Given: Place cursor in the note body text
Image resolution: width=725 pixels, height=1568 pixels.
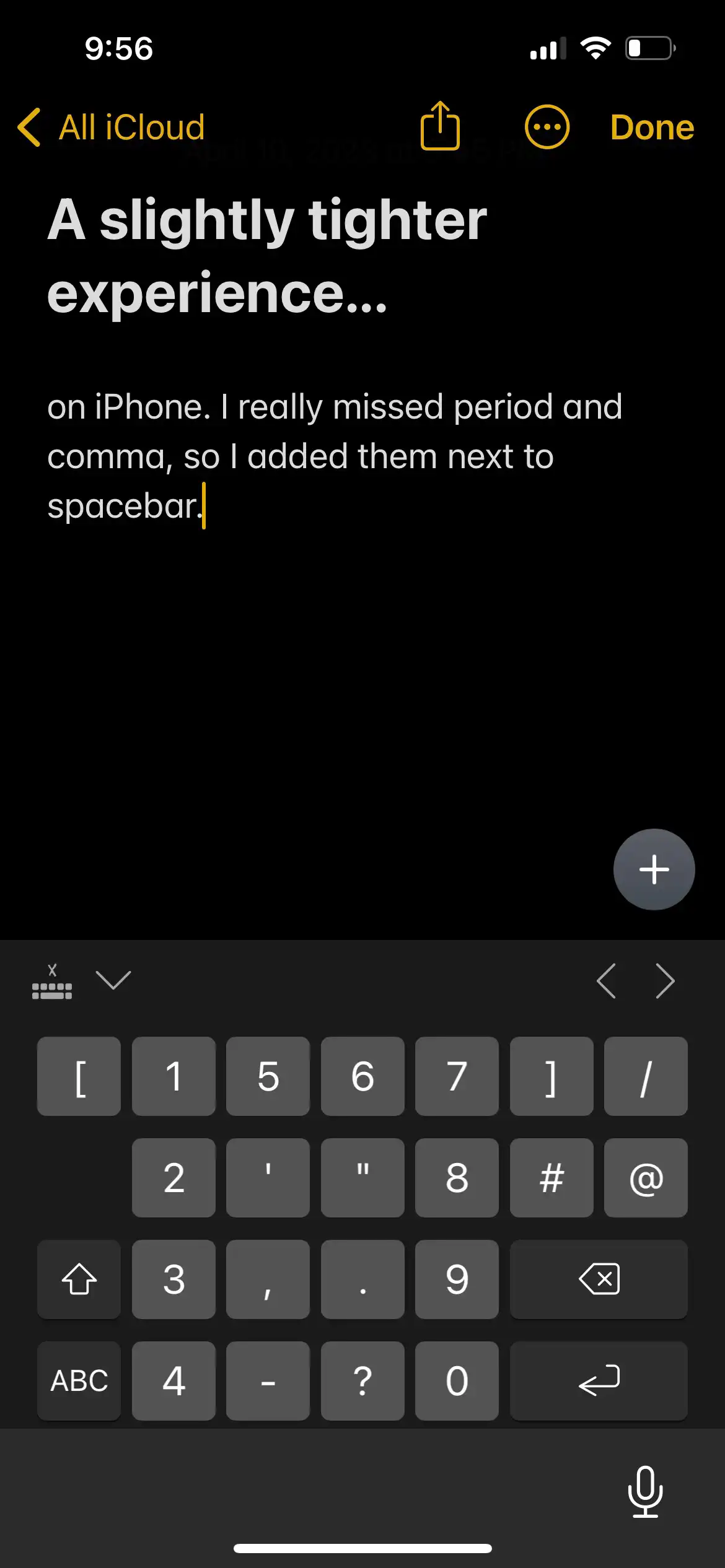Looking at the screenshot, I should coord(310,456).
